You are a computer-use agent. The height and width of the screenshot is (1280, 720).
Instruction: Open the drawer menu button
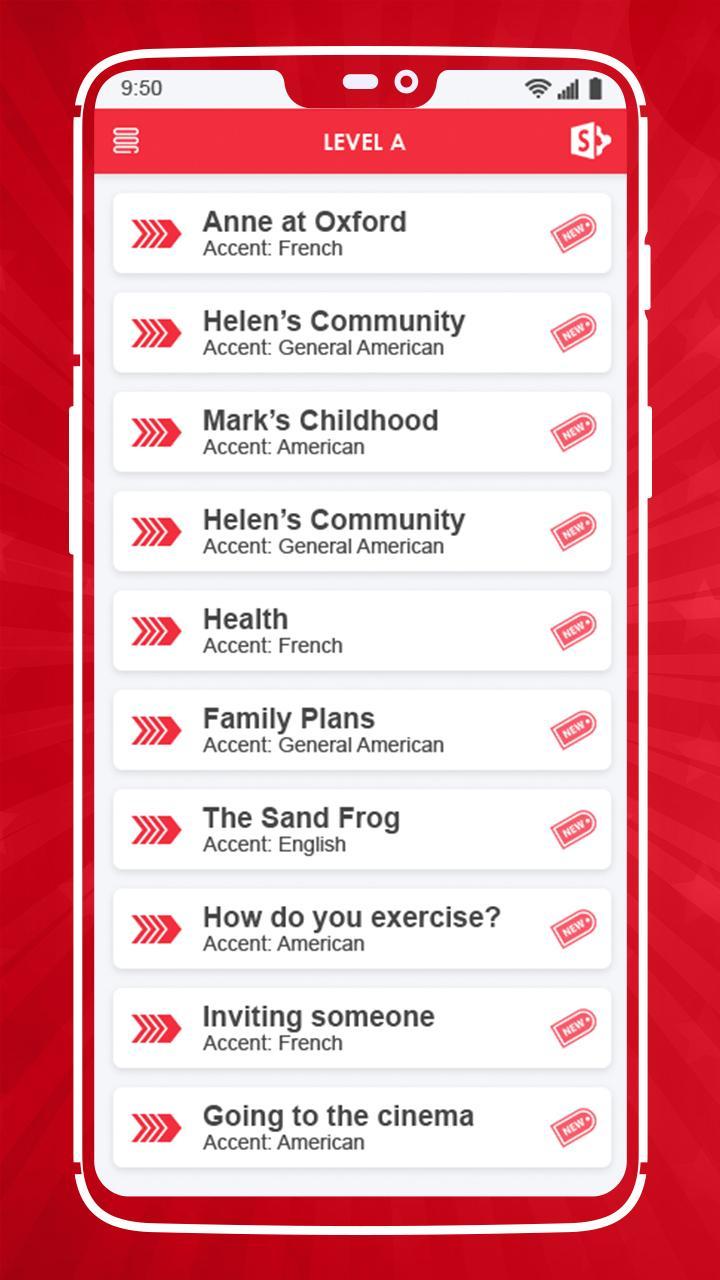point(127,141)
